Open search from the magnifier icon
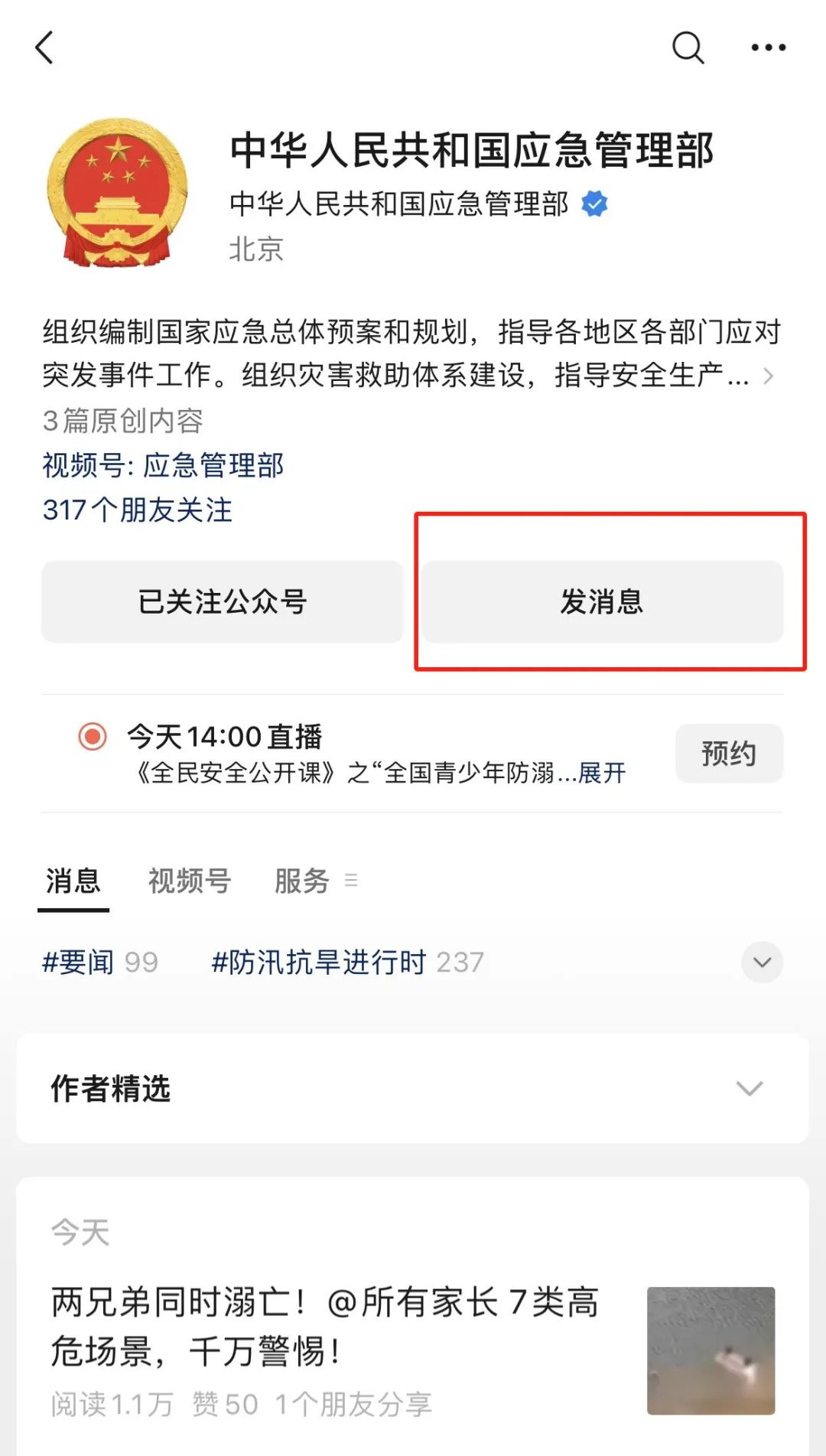The image size is (826, 1456). pos(688,47)
